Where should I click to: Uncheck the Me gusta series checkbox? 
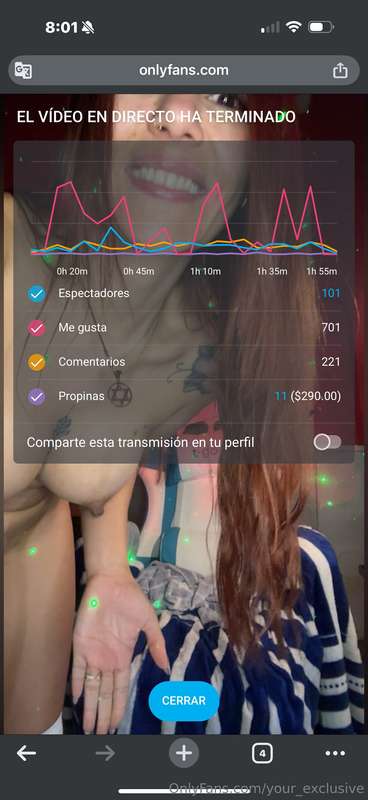point(36,328)
